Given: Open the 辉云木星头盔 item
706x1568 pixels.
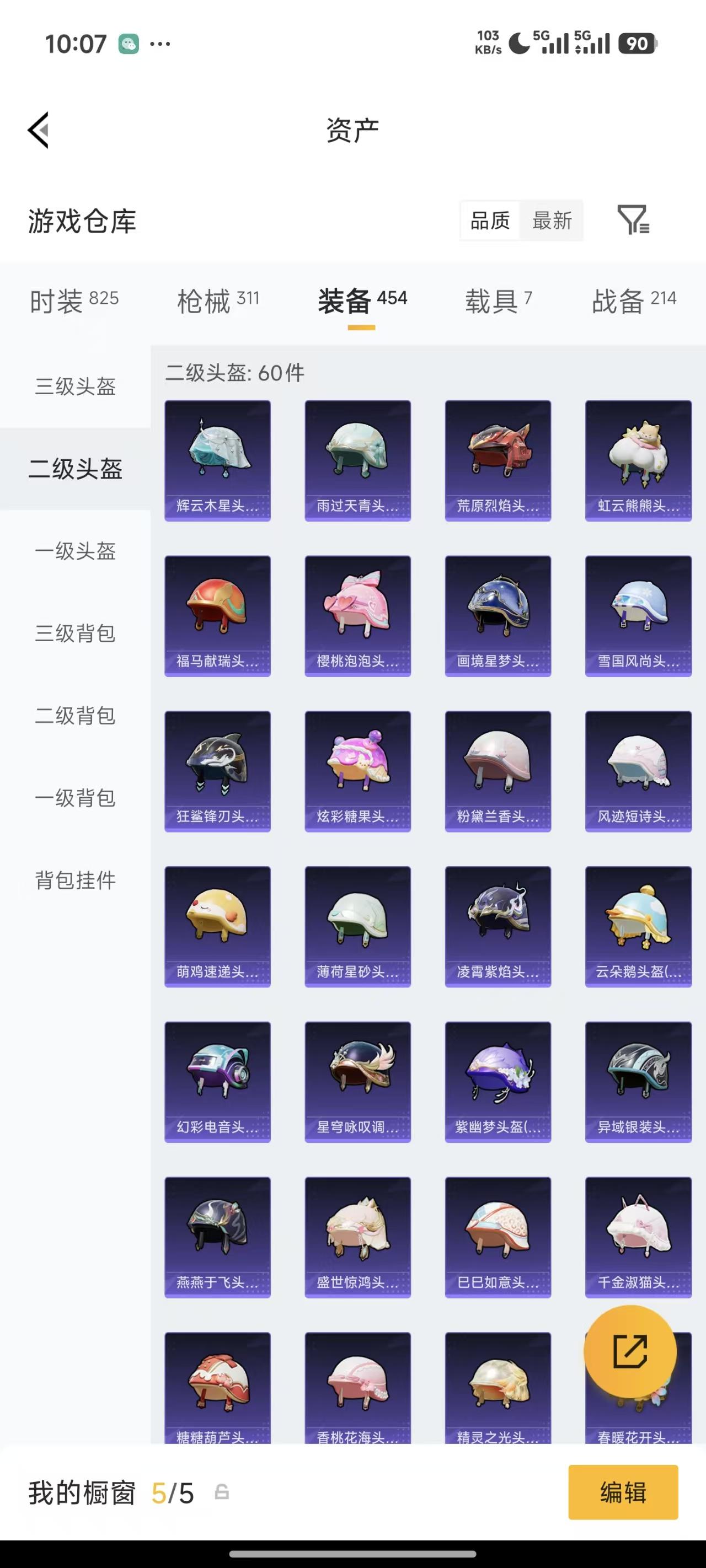Looking at the screenshot, I should click(217, 460).
